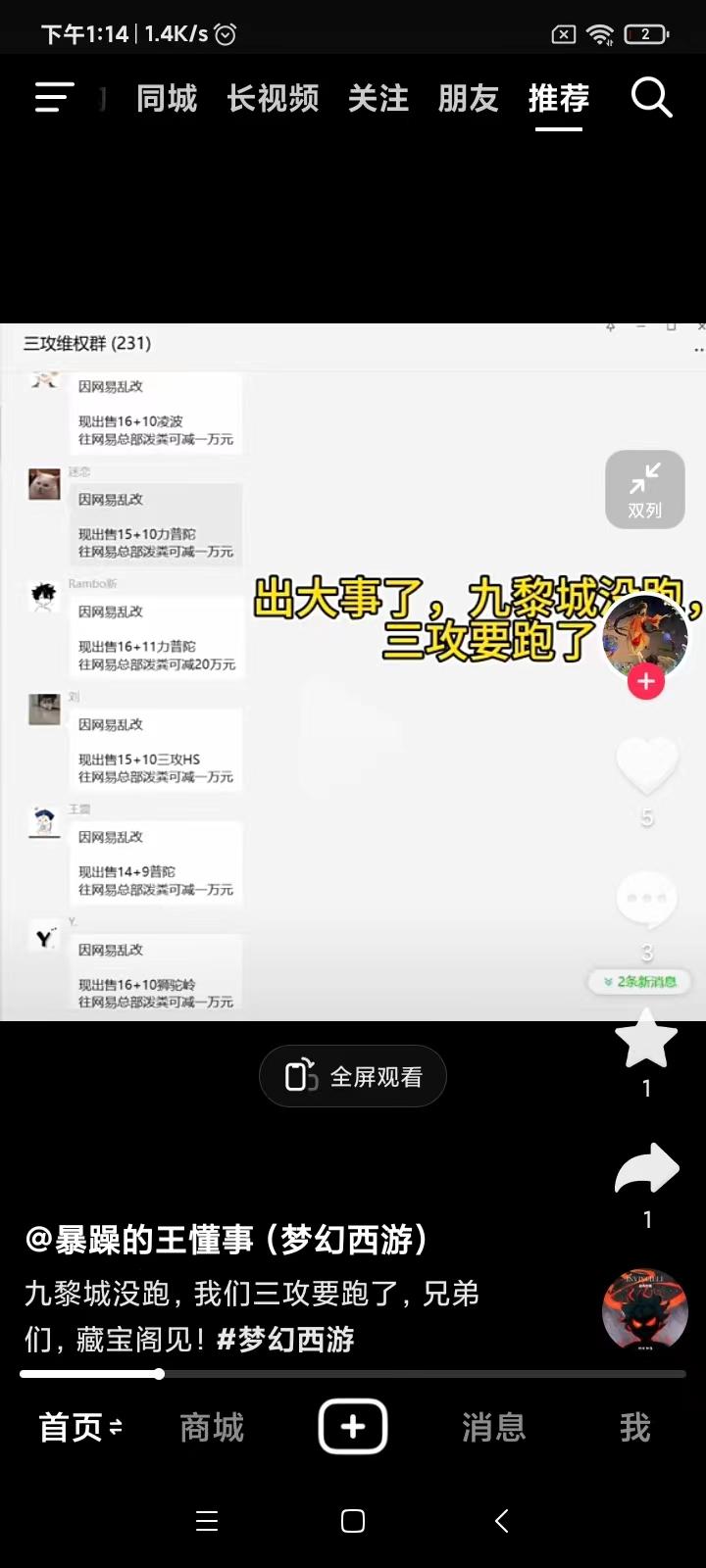Image resolution: width=706 pixels, height=1568 pixels.
Task: Tap 全屏观看 to watch fullscreen
Action: click(x=353, y=1076)
